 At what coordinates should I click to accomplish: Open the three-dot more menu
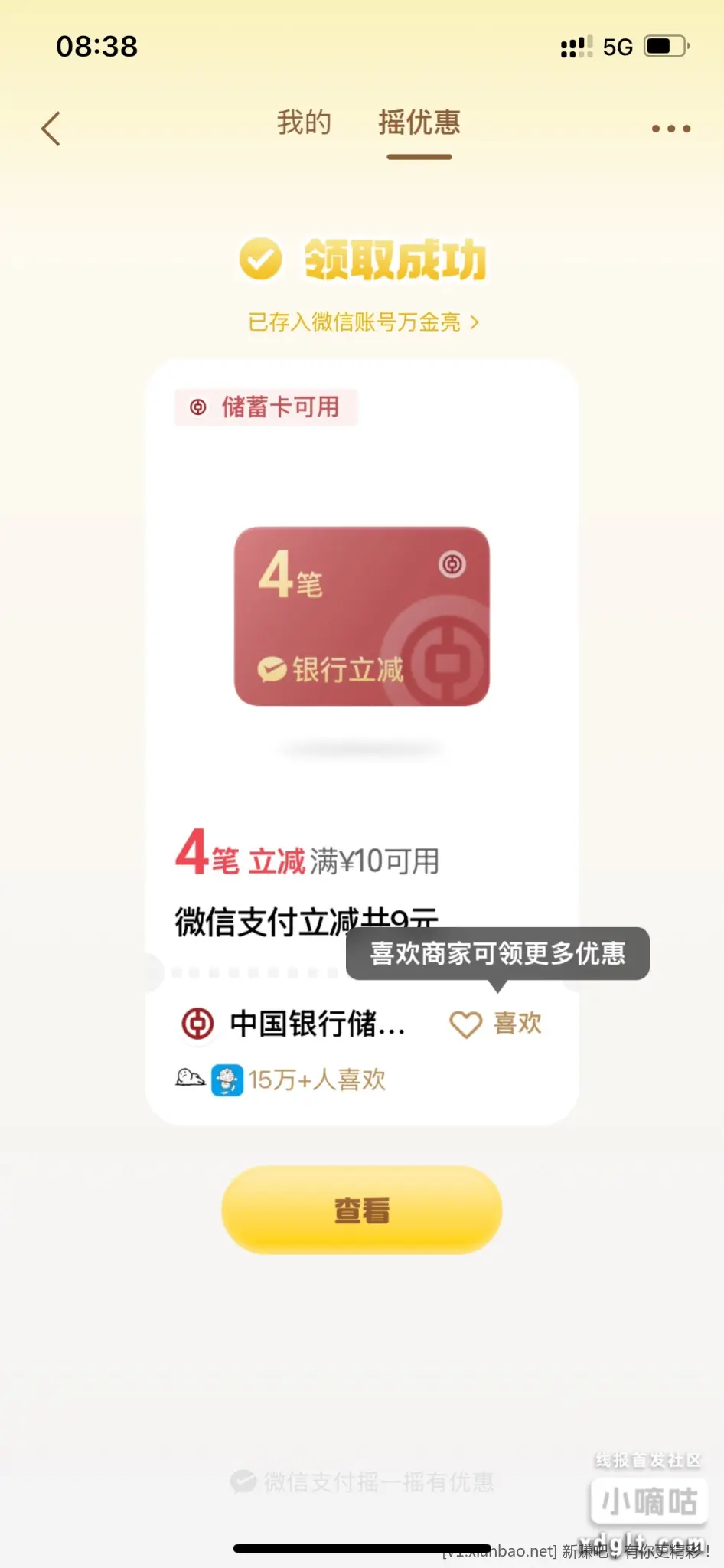[x=670, y=129]
